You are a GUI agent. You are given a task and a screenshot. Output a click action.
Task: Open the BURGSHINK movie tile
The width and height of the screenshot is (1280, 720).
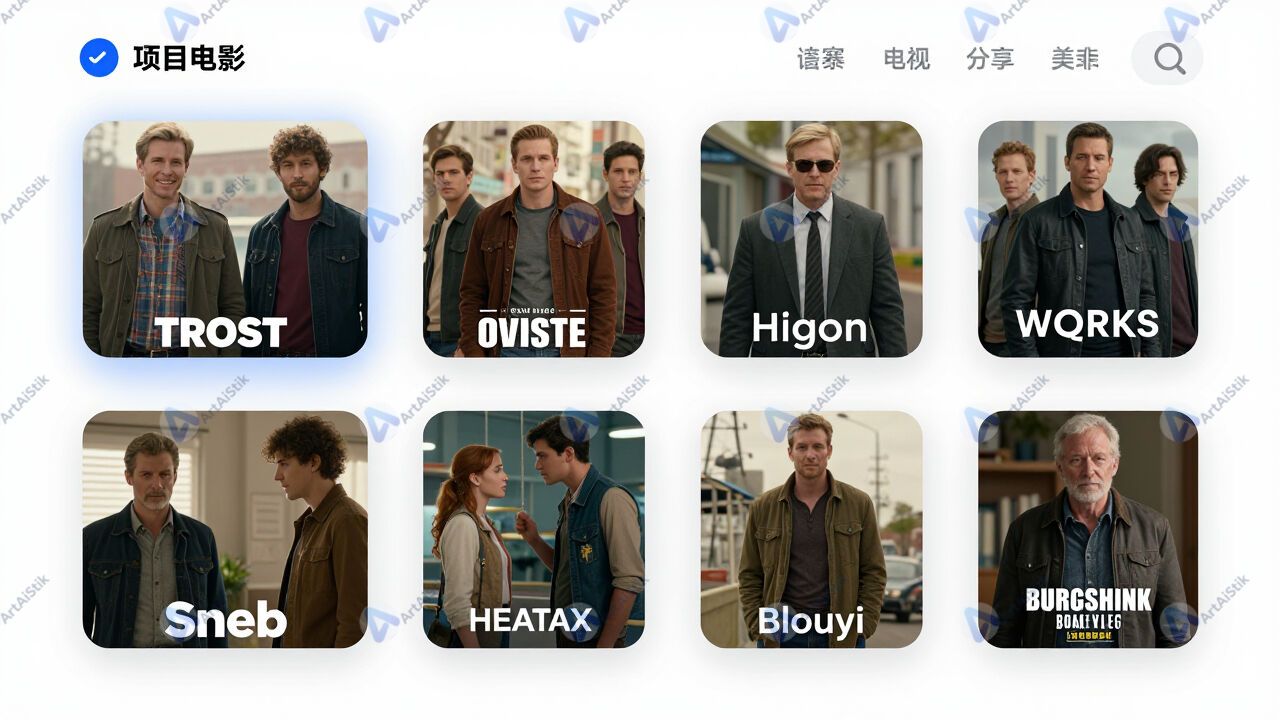click(1088, 529)
